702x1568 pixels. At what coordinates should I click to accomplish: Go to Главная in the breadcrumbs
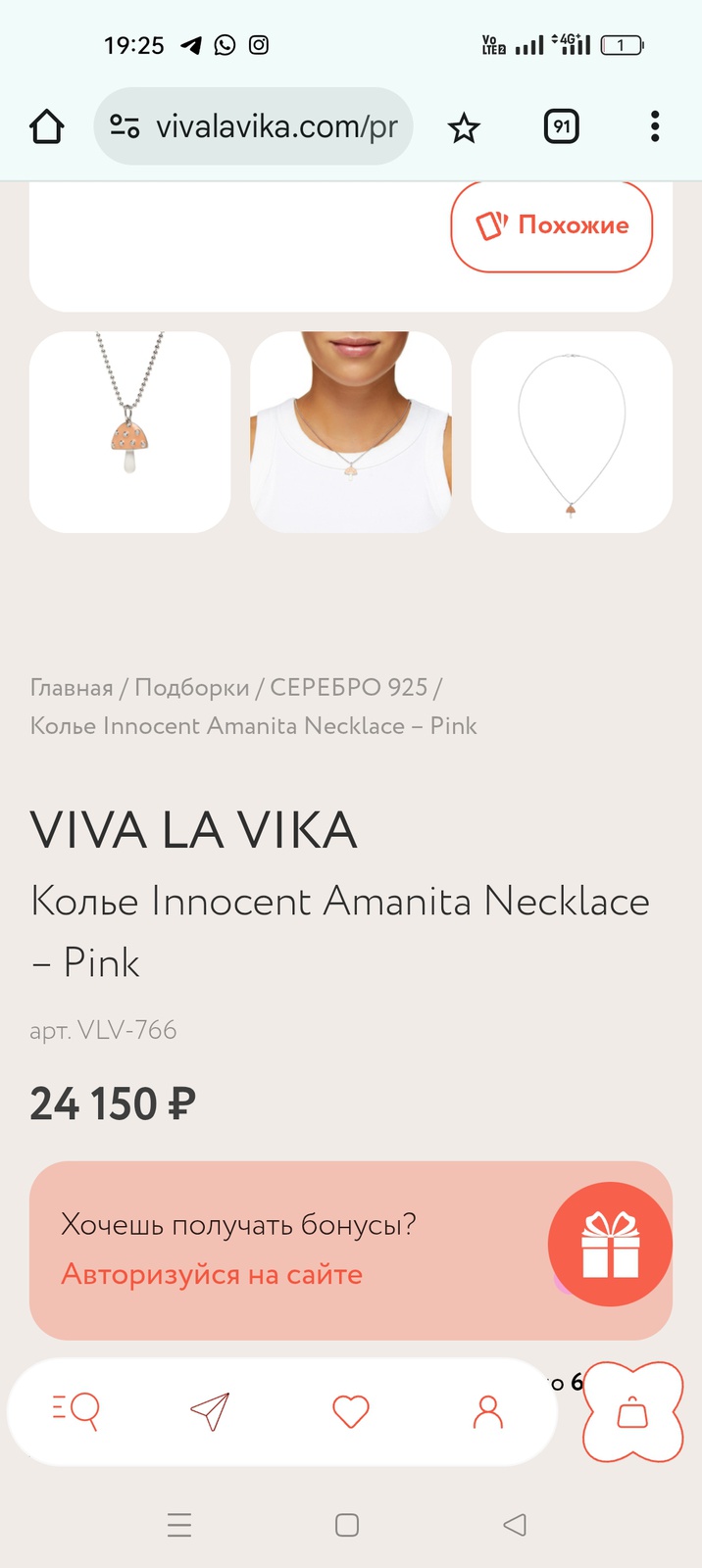[72, 688]
